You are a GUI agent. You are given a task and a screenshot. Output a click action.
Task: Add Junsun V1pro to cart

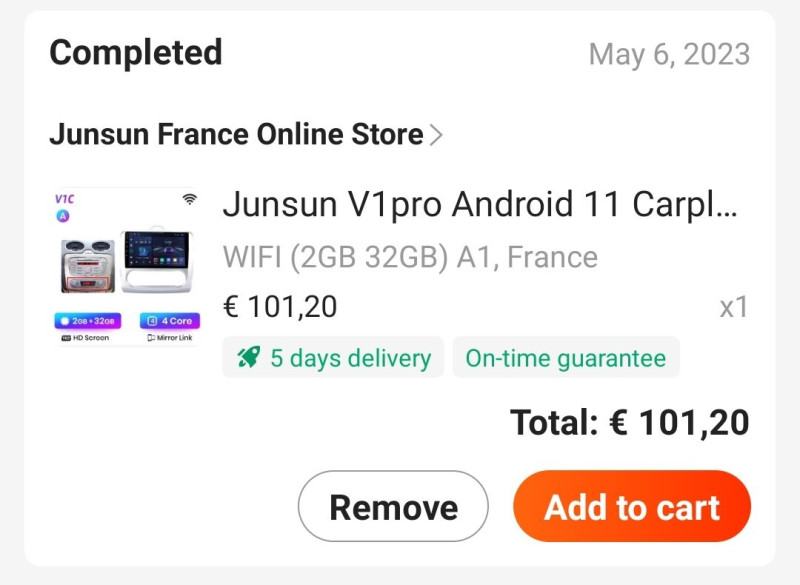point(631,507)
